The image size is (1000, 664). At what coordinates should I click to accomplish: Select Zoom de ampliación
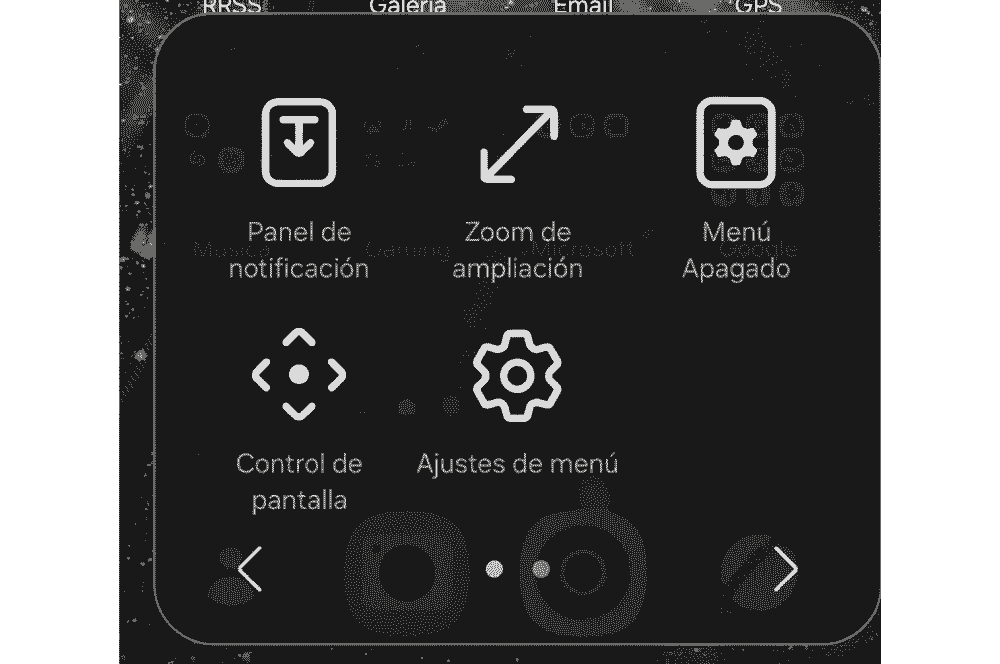tap(518, 143)
